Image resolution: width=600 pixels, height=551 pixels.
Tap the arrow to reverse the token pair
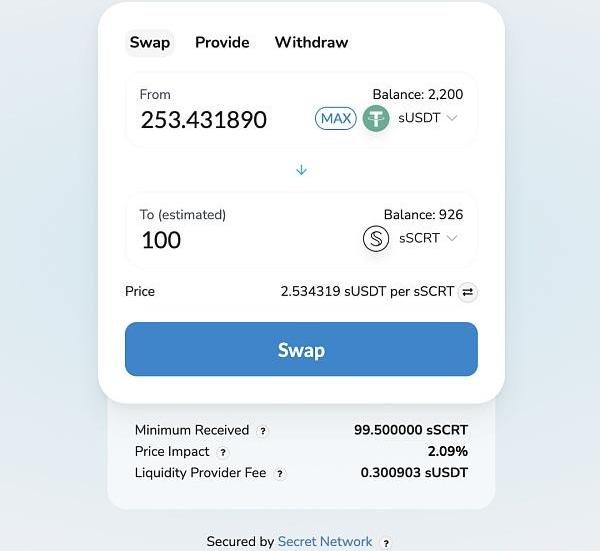pyautogui.click(x=301, y=170)
